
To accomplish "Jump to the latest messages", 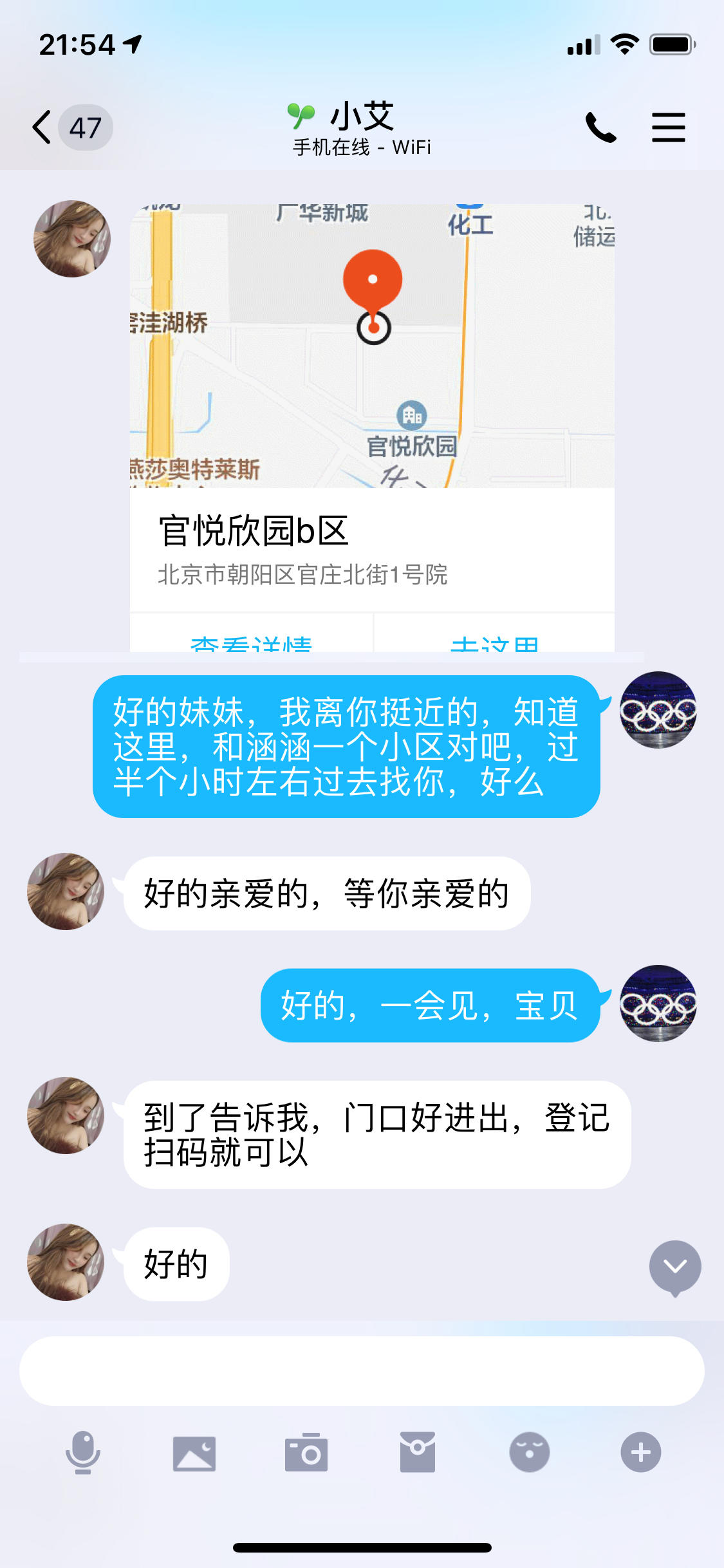I will [x=674, y=1267].
